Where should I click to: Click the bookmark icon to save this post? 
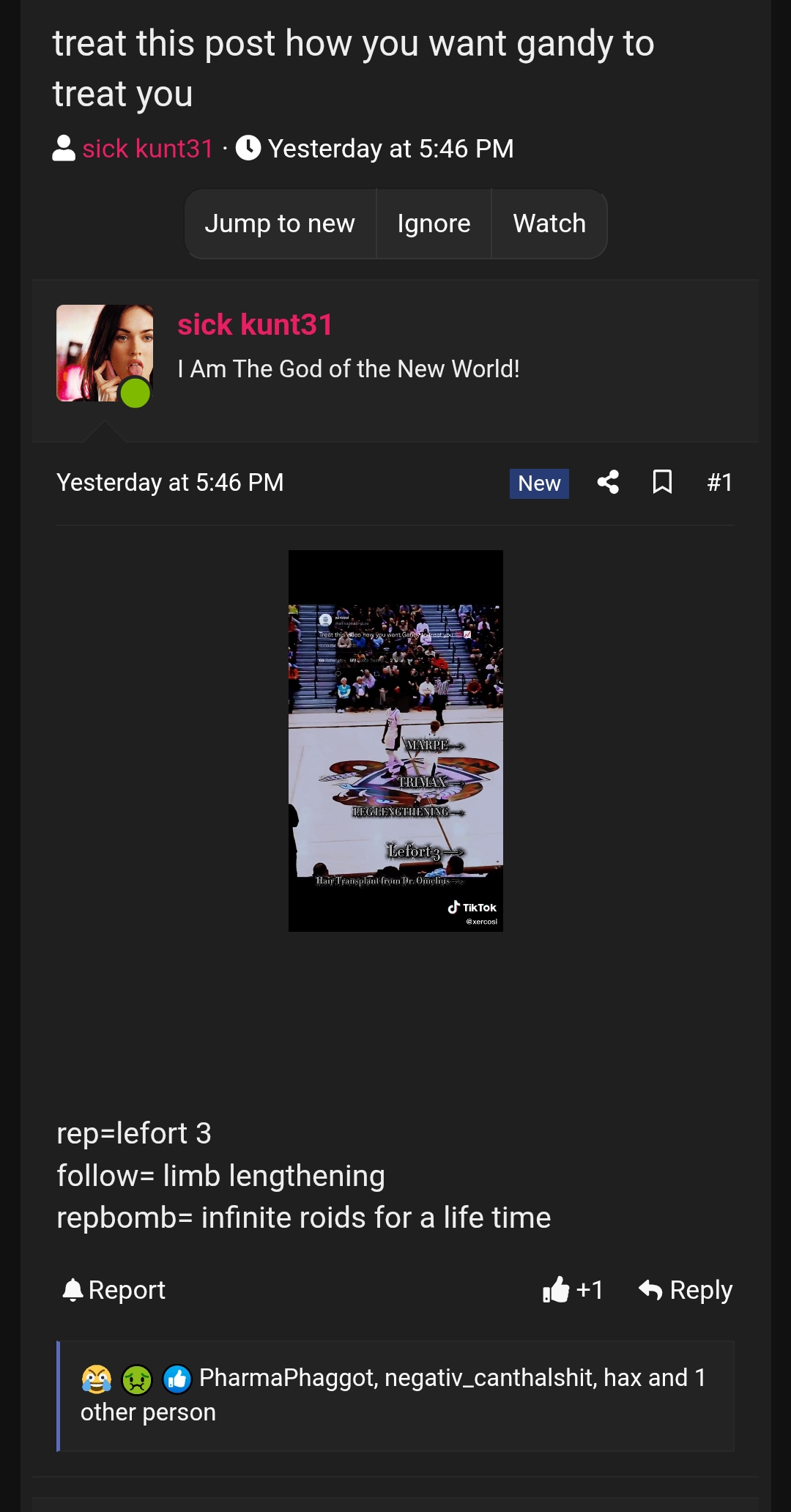pyautogui.click(x=661, y=483)
